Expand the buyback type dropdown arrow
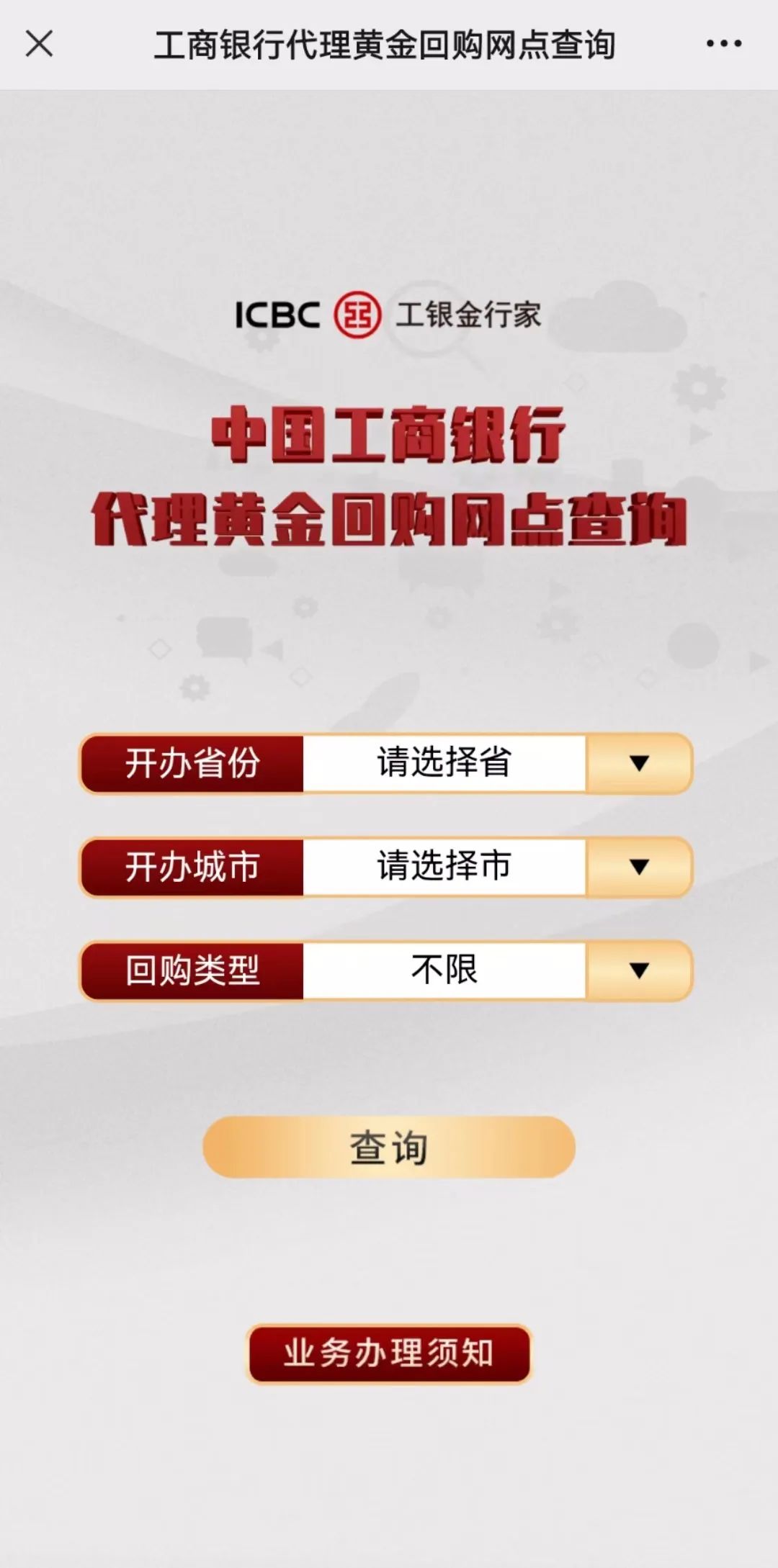The image size is (778, 1568). [x=638, y=972]
